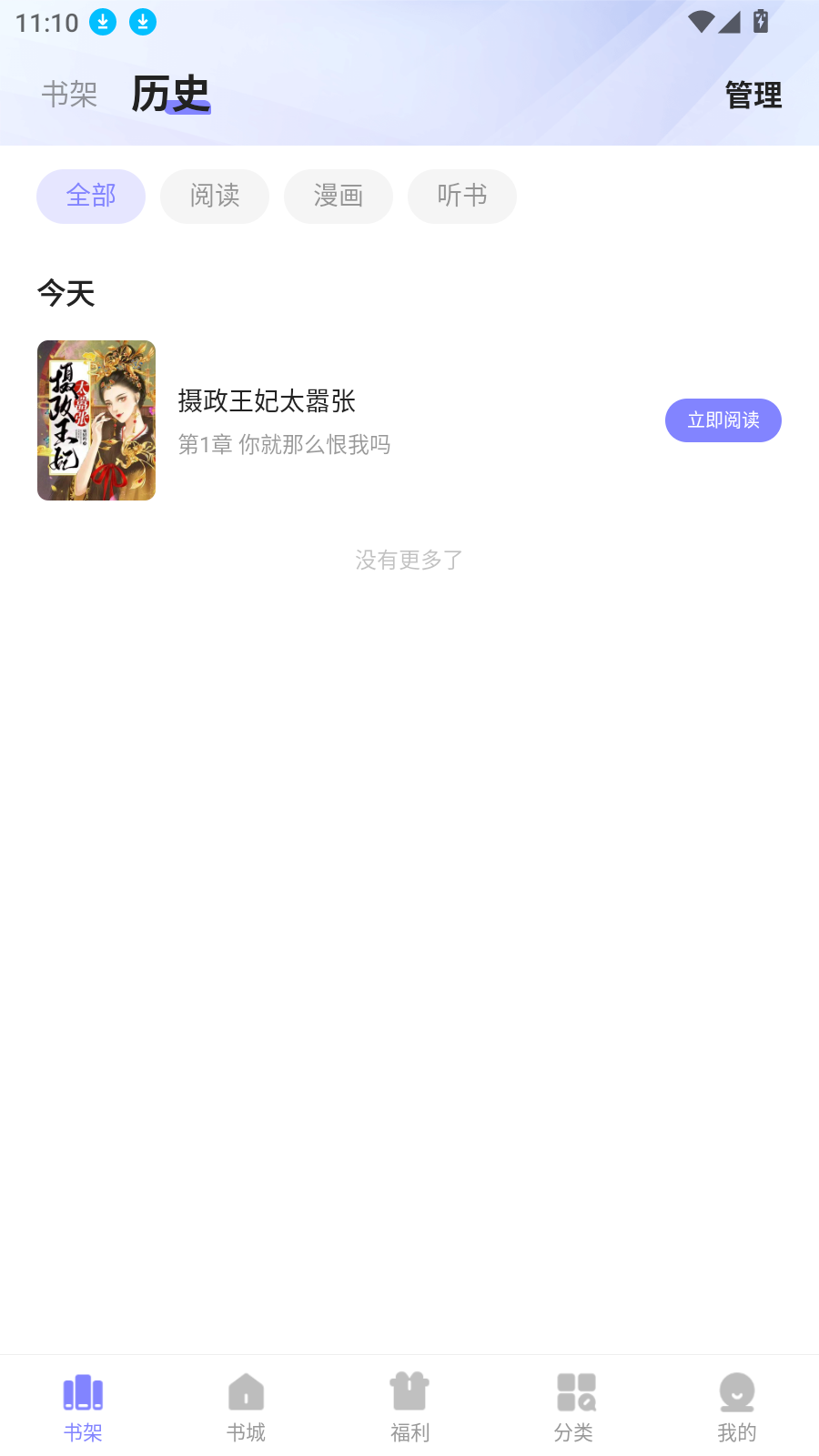Open the 书城 bottom tab
819x1456 pixels.
(246, 1408)
